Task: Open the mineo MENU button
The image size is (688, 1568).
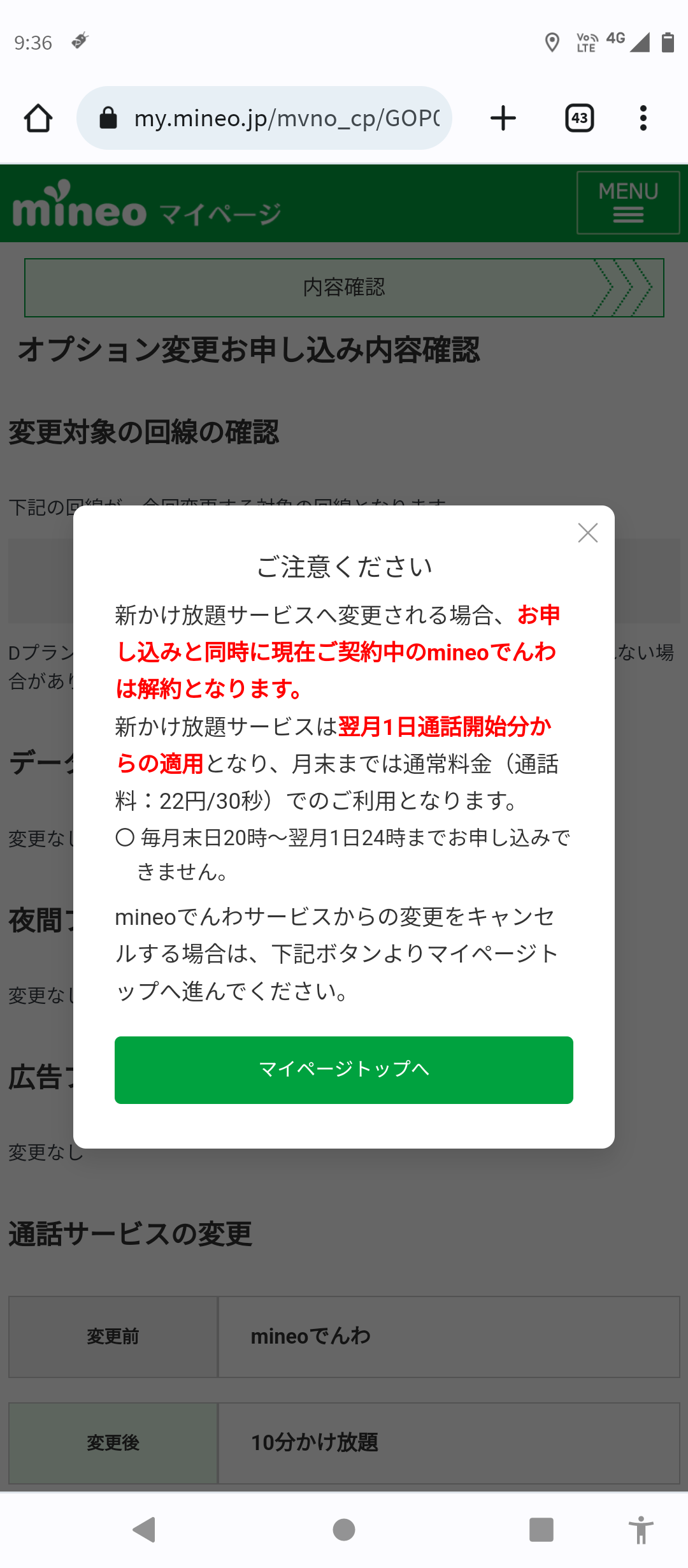Action: [628, 203]
